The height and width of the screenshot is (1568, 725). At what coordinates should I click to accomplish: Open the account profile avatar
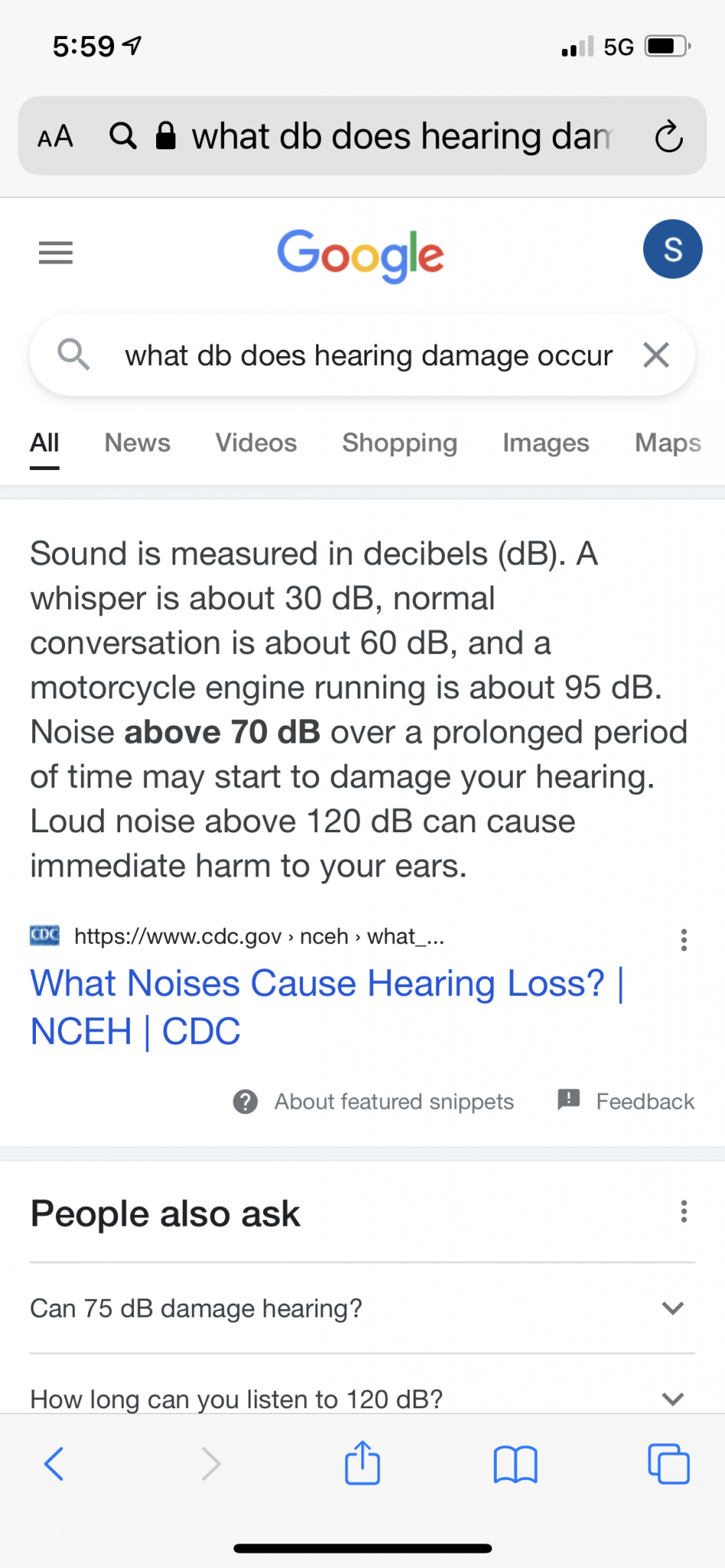(672, 250)
